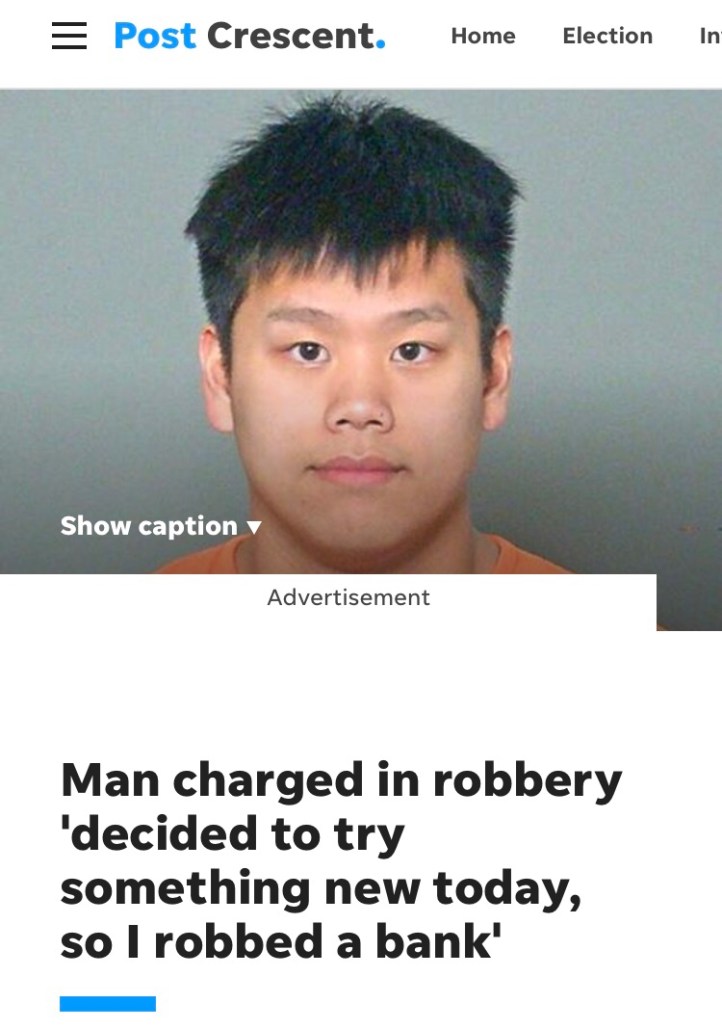
Task: Switch to the Election section
Action: pyautogui.click(x=607, y=36)
